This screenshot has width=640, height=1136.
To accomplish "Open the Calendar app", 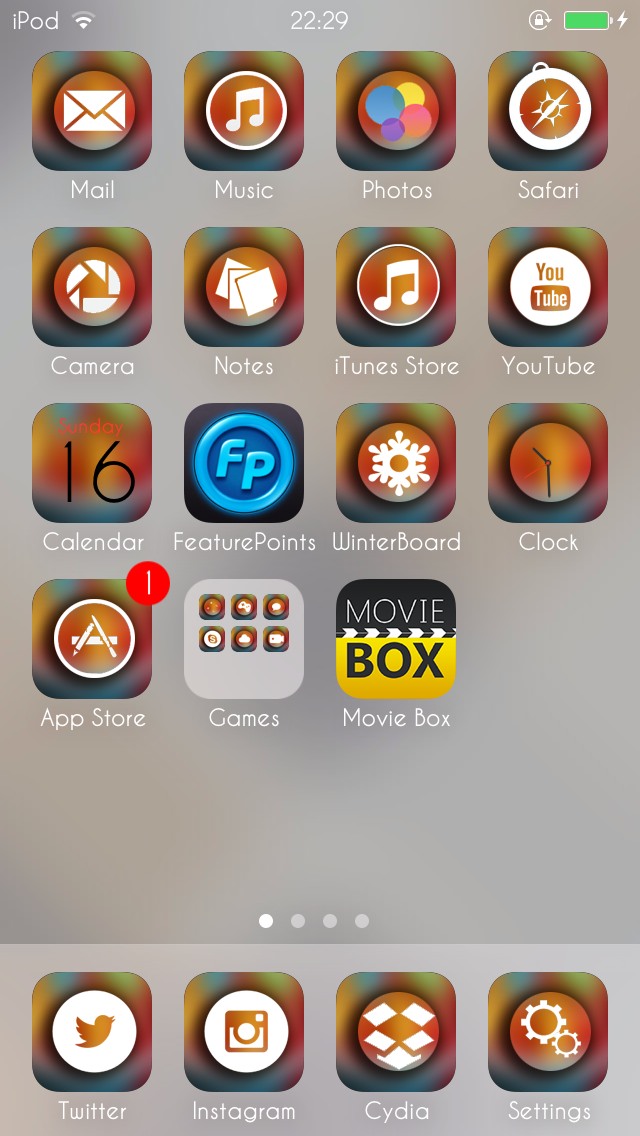I will 92,463.
